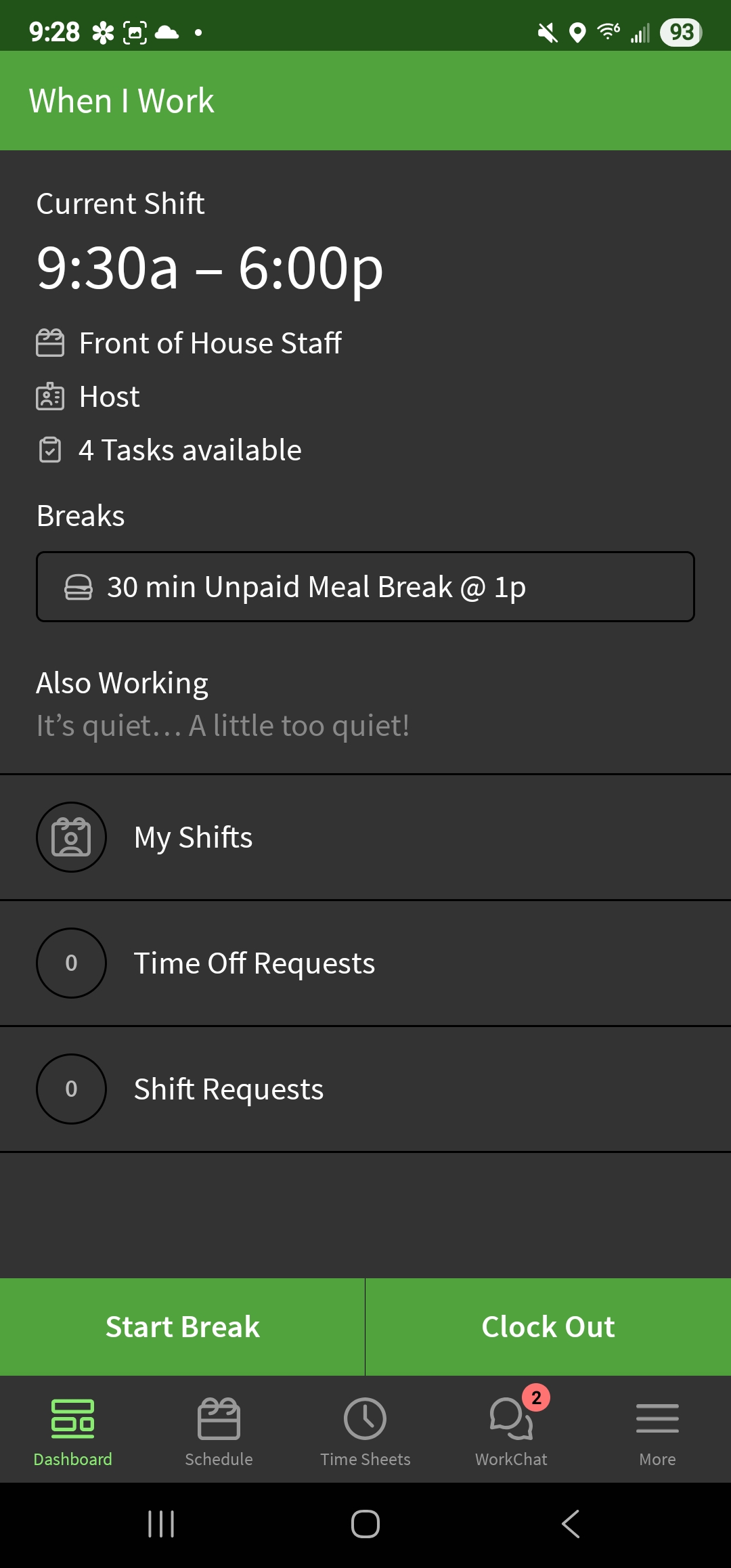The height and width of the screenshot is (1568, 731).
Task: Click the Front of House Staff calendar icon
Action: 49,343
